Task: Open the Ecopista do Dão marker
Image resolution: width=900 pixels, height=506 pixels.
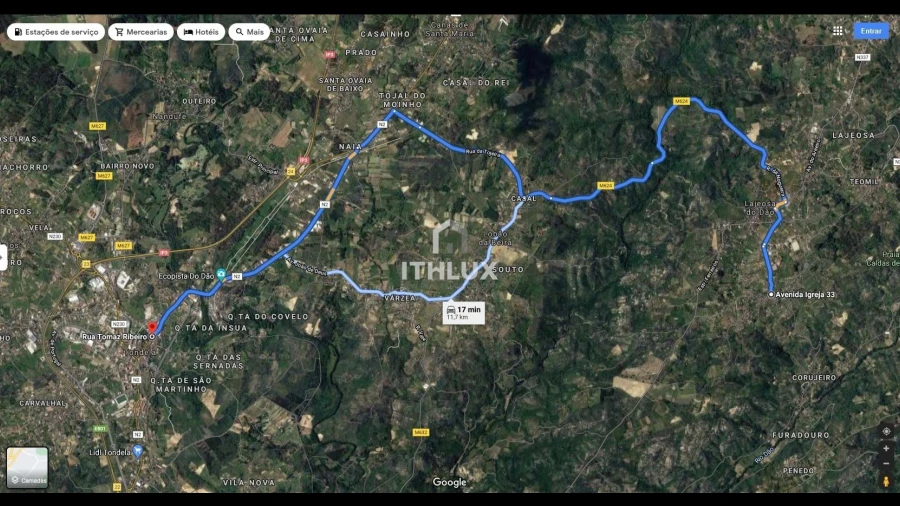Action: pyautogui.click(x=221, y=274)
